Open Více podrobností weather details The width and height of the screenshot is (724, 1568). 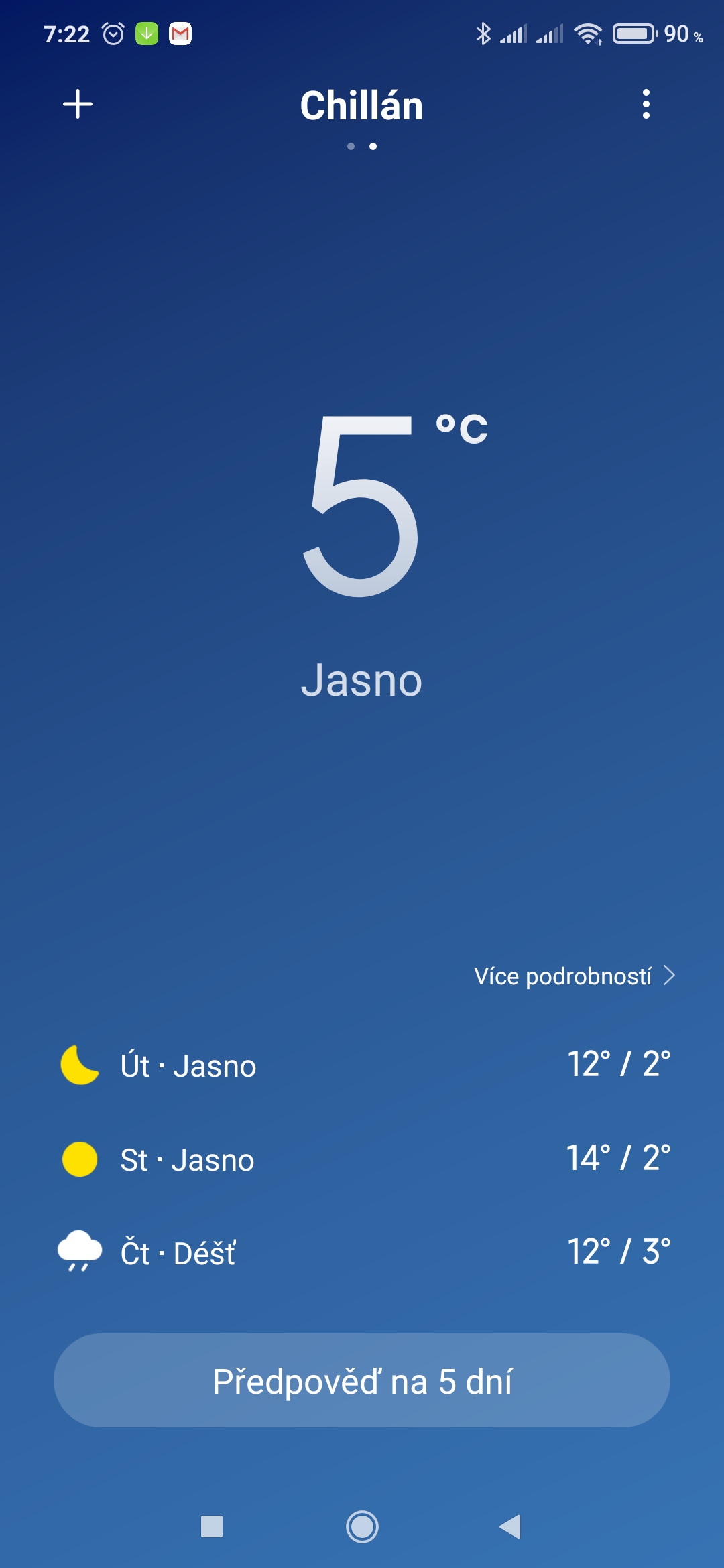point(574,976)
